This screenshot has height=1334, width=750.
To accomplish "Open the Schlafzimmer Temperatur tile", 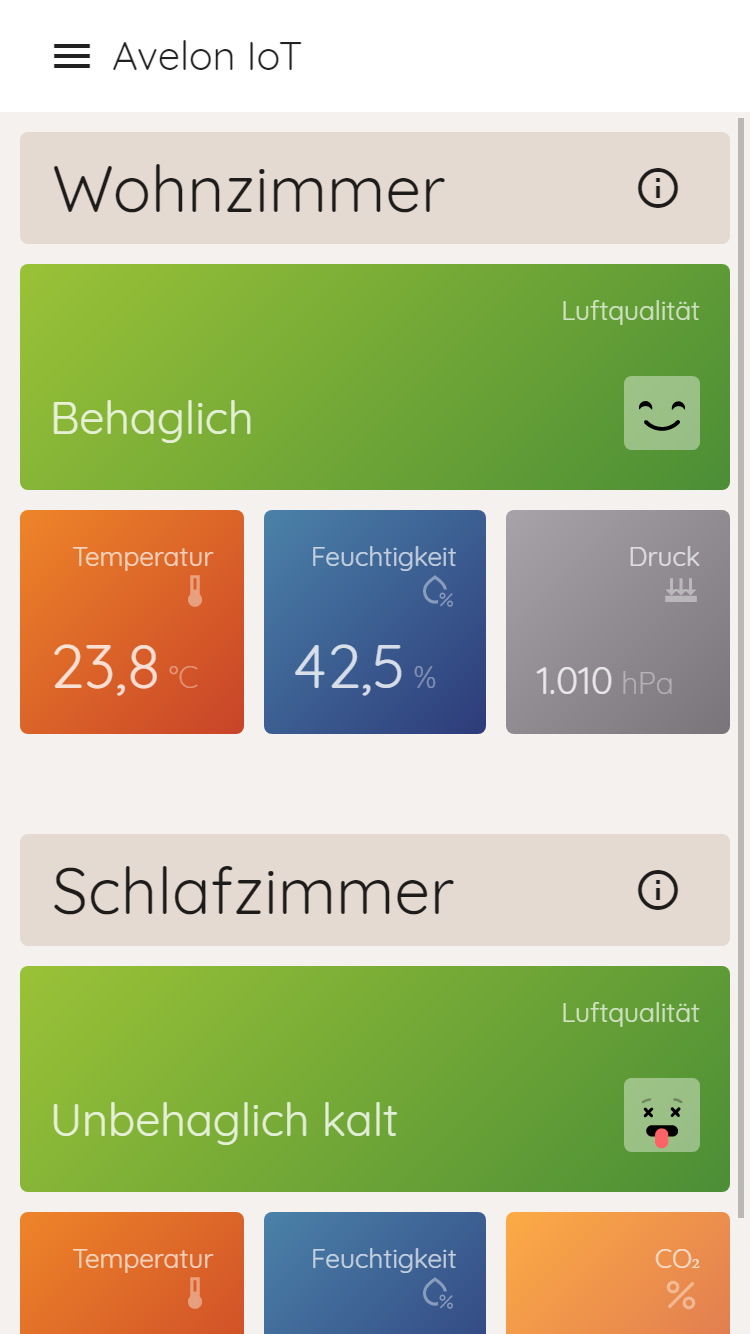I will [132, 1275].
